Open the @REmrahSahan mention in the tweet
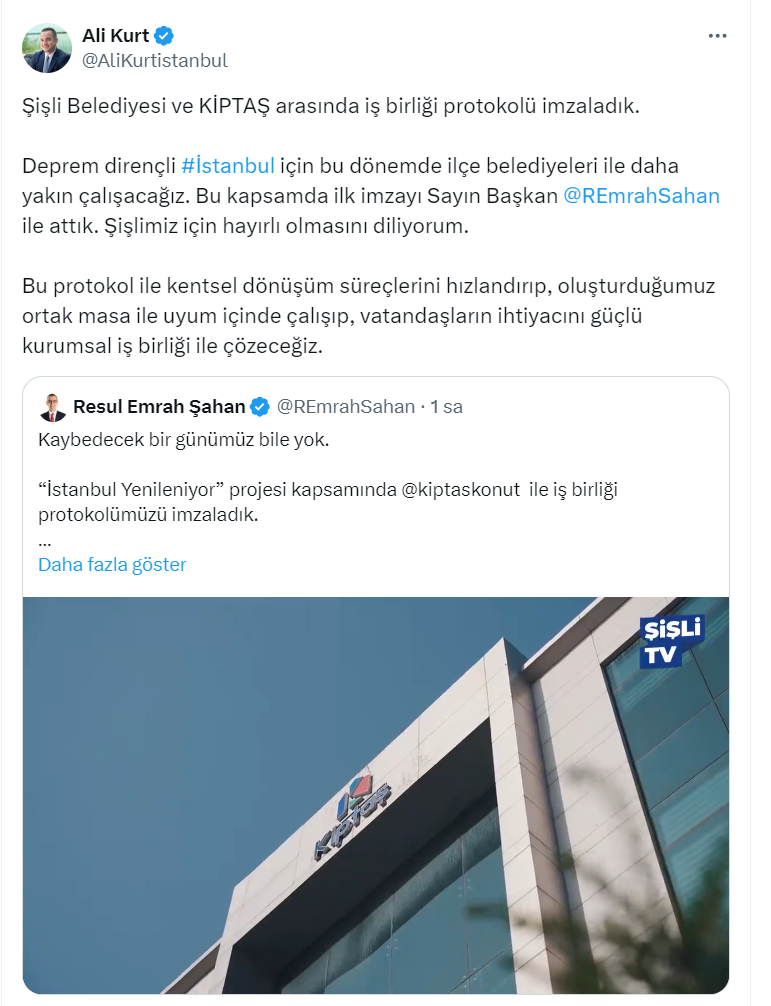Viewport: 771px width, 1006px height. point(641,196)
